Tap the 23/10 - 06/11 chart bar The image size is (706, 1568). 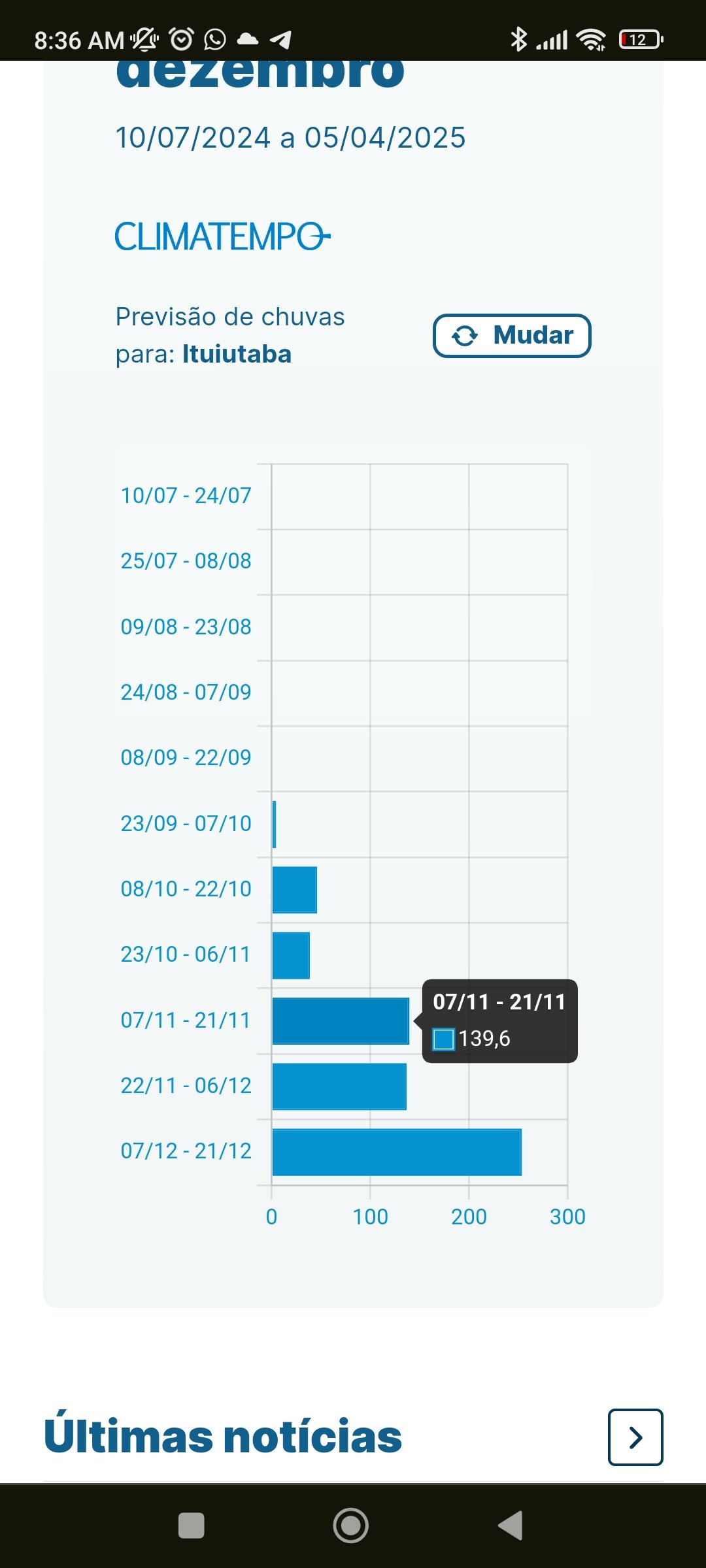click(291, 955)
